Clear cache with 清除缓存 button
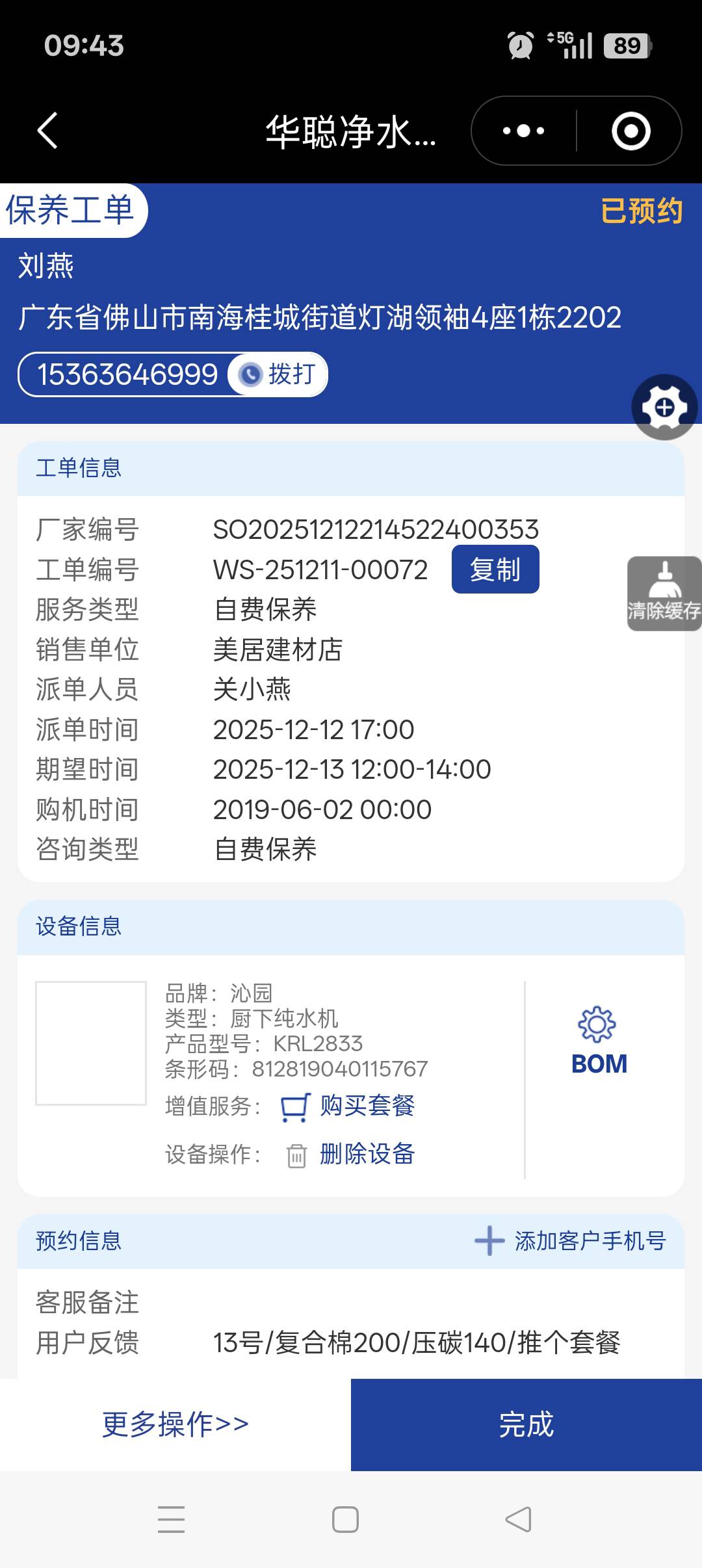 point(664,594)
